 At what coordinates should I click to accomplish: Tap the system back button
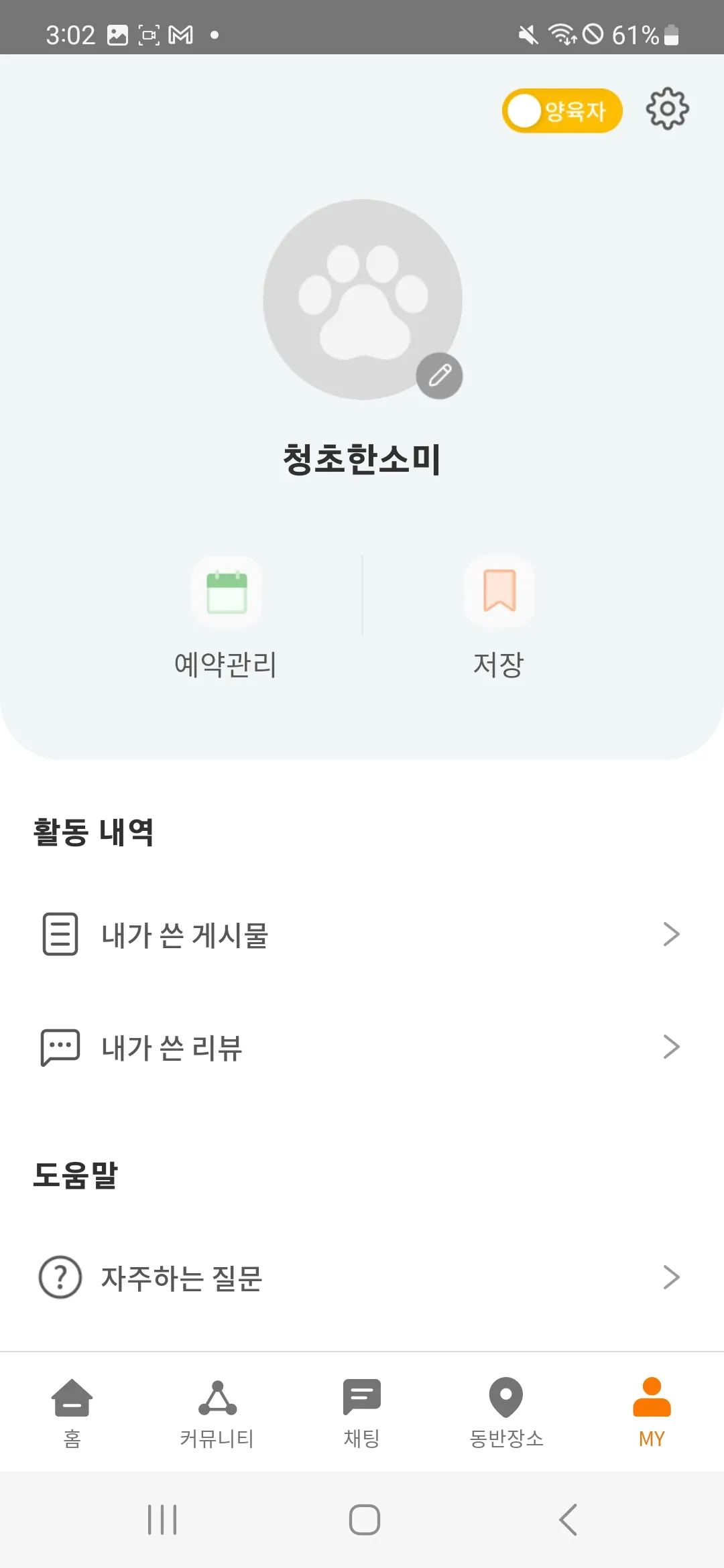568,1519
